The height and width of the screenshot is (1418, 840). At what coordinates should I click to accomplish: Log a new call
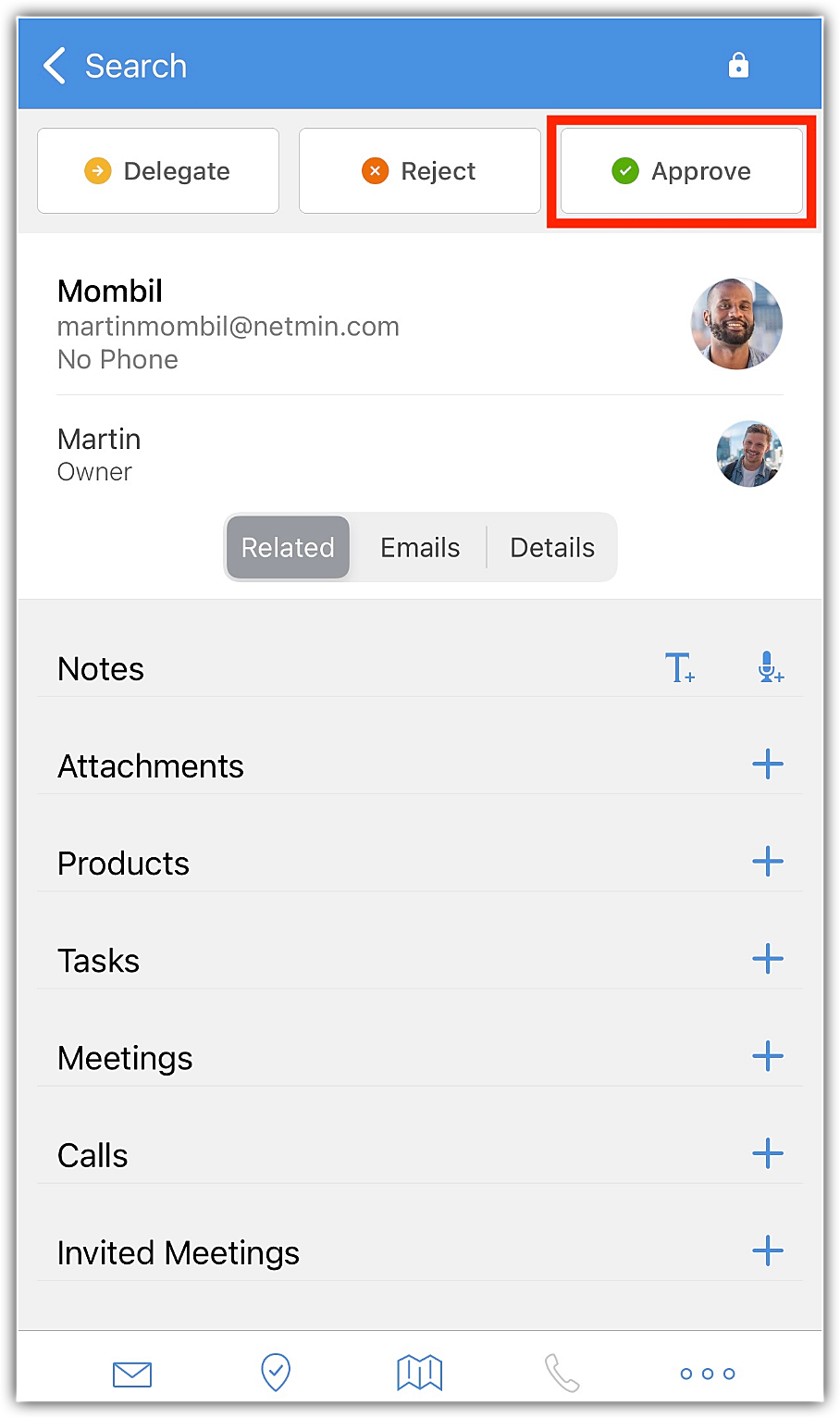point(768,1153)
